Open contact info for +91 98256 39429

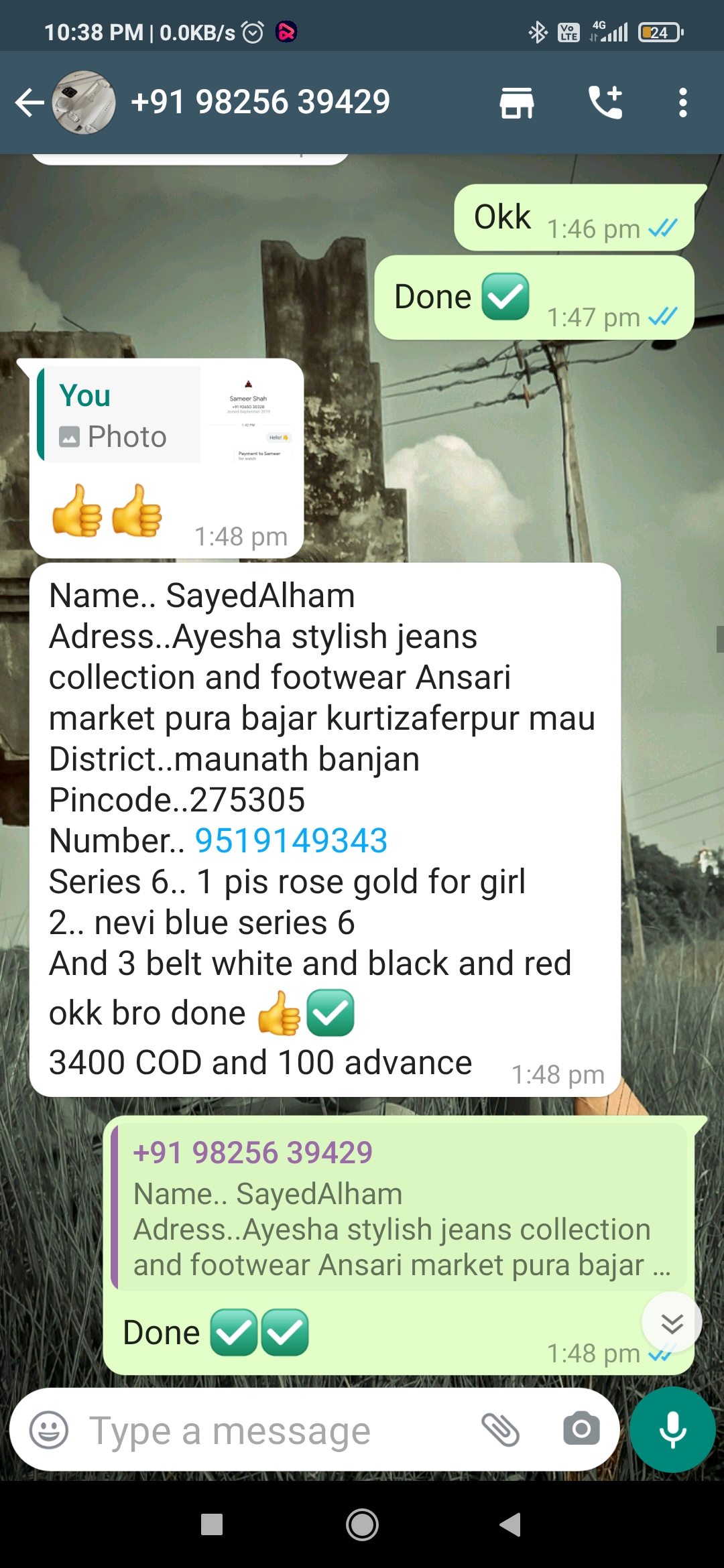pos(260,103)
